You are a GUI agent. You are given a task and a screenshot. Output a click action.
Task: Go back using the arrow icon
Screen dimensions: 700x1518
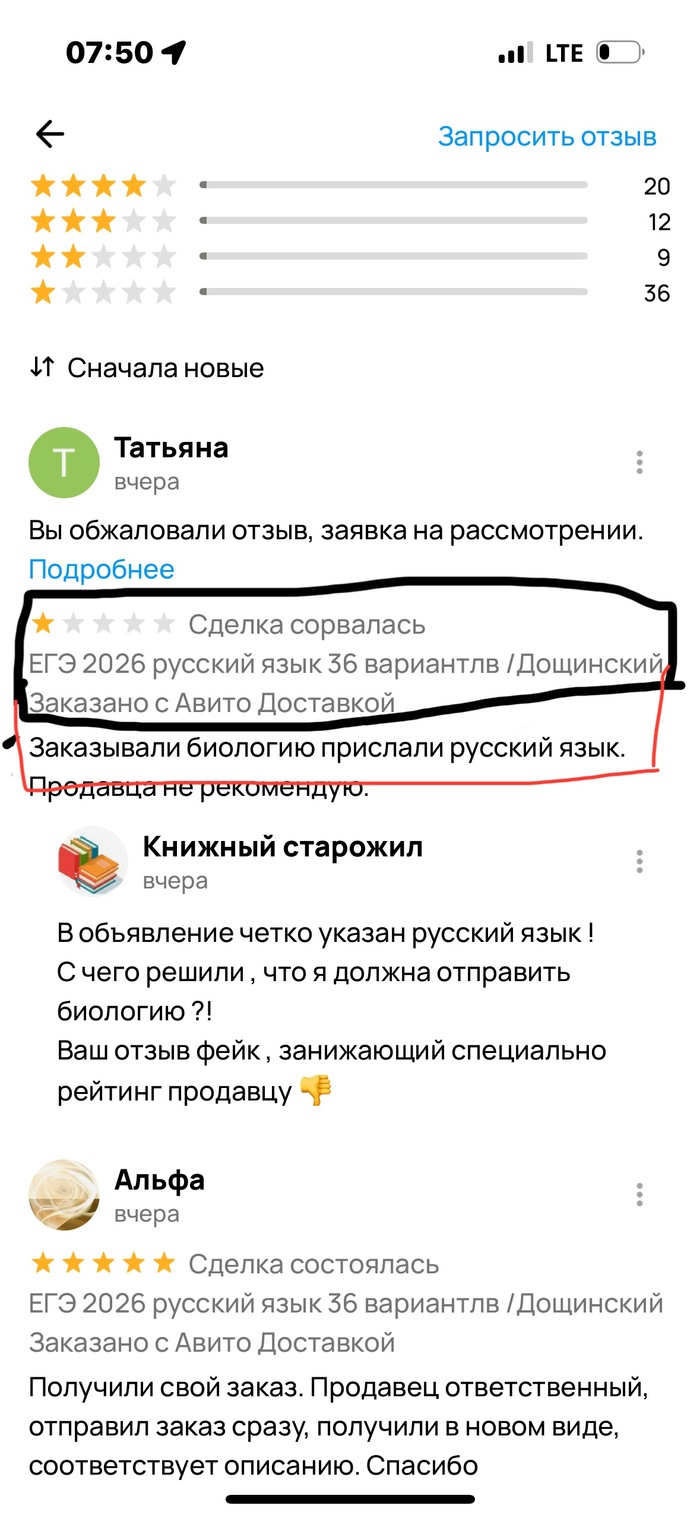(49, 135)
